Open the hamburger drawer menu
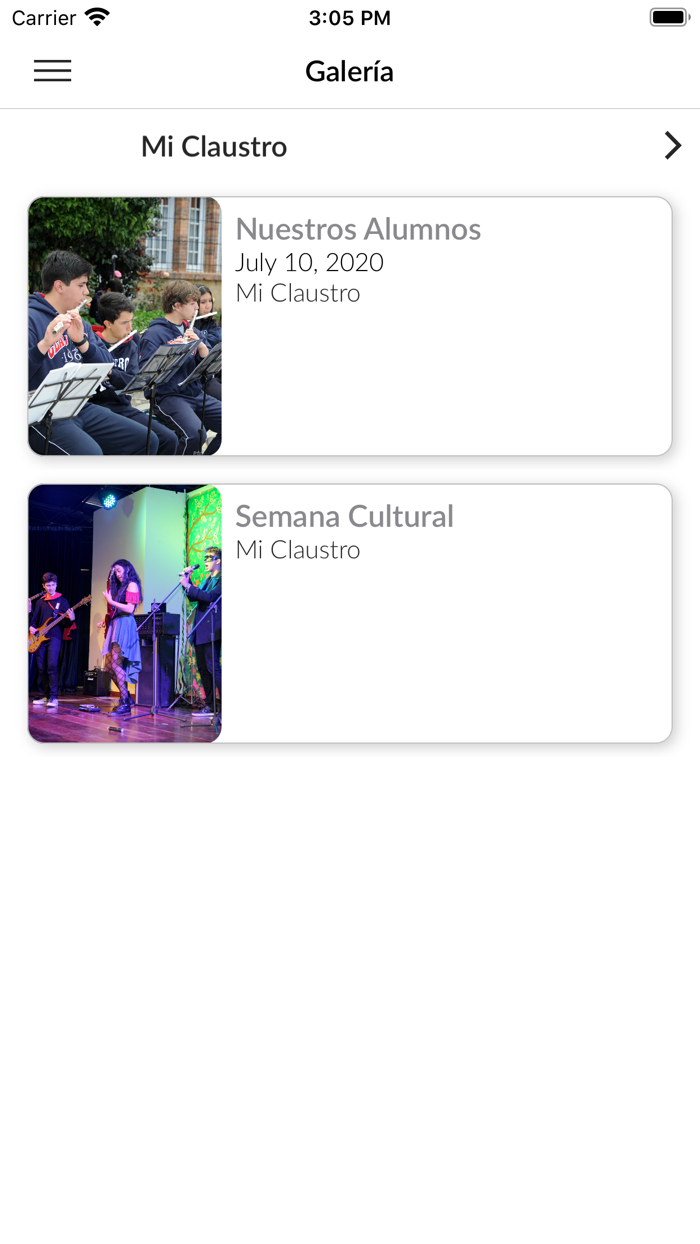700x1244 pixels. click(52, 71)
